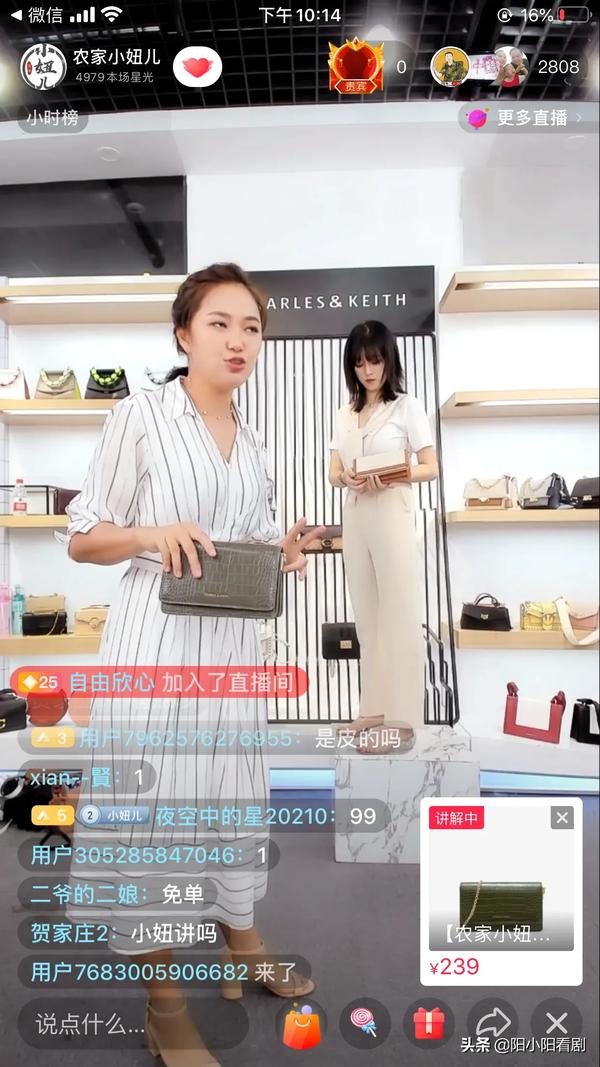Open the shopping bag product list

click(x=302, y=1023)
